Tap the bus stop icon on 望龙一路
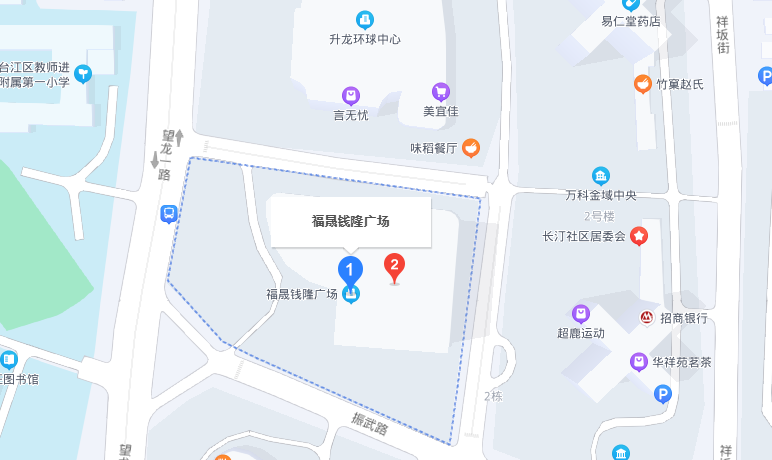This screenshot has width=772, height=460. [169, 213]
